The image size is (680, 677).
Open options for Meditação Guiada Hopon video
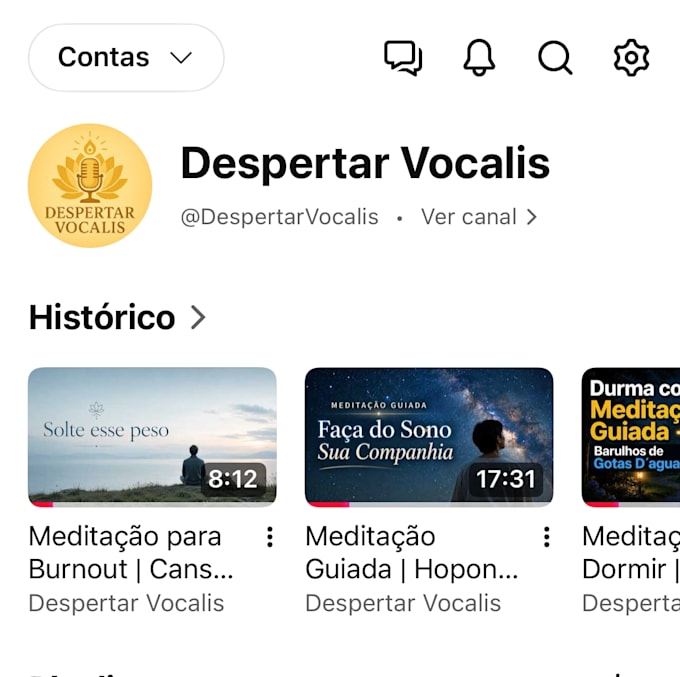pyautogui.click(x=547, y=537)
